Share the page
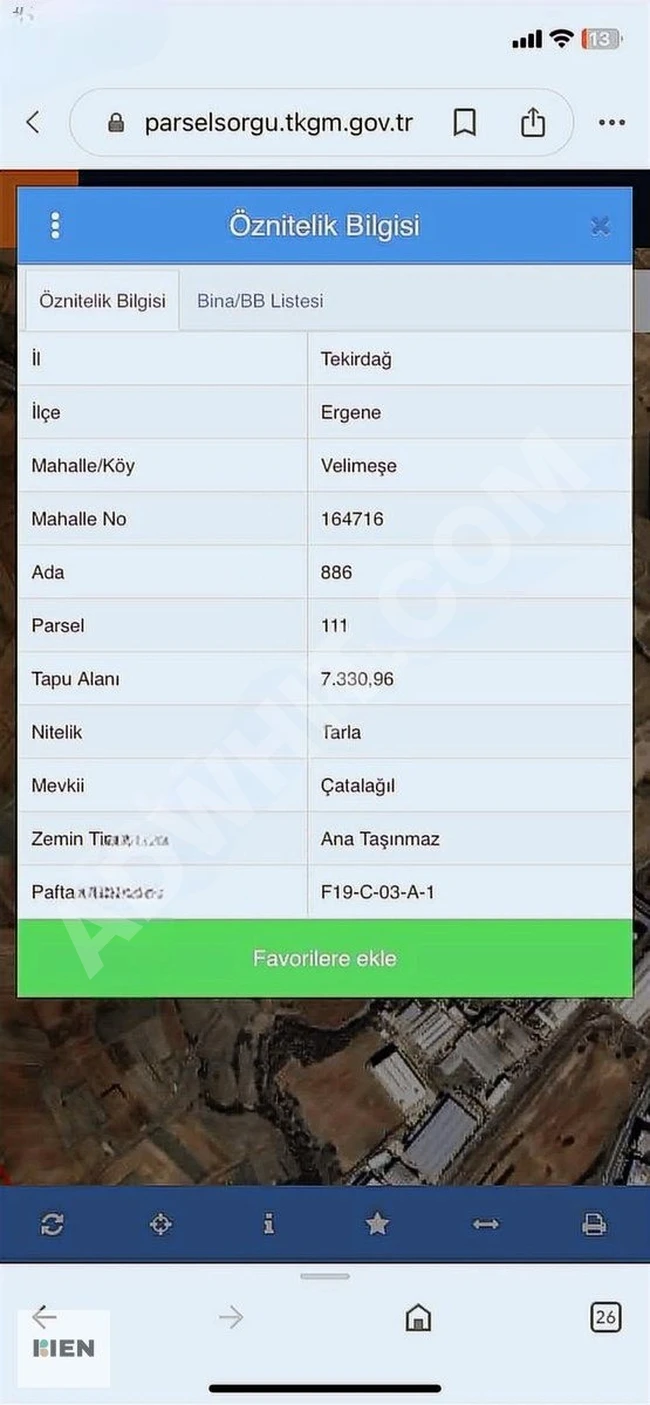The height and width of the screenshot is (1405, 650). (x=533, y=123)
